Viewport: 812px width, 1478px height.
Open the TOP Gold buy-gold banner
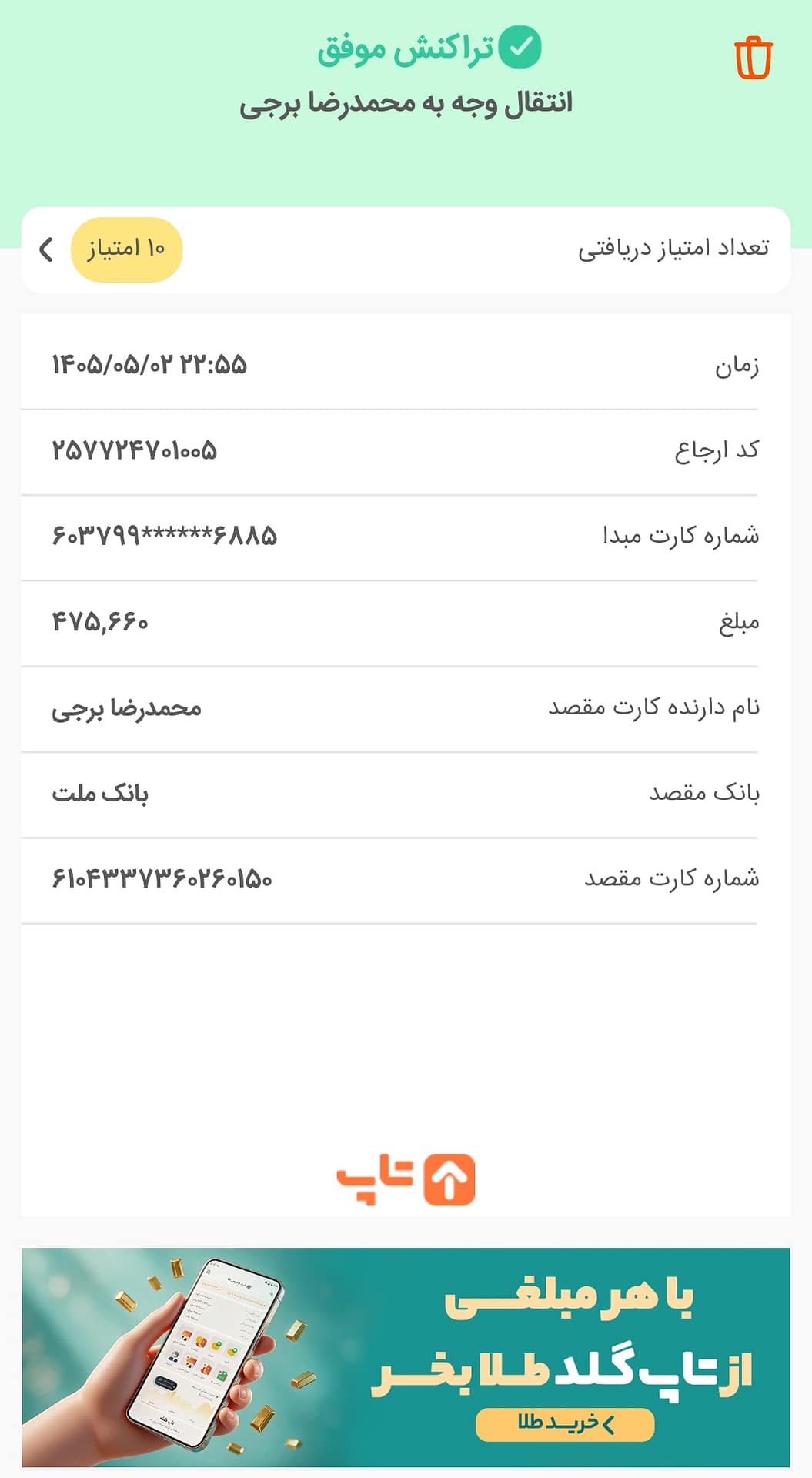(x=406, y=1357)
